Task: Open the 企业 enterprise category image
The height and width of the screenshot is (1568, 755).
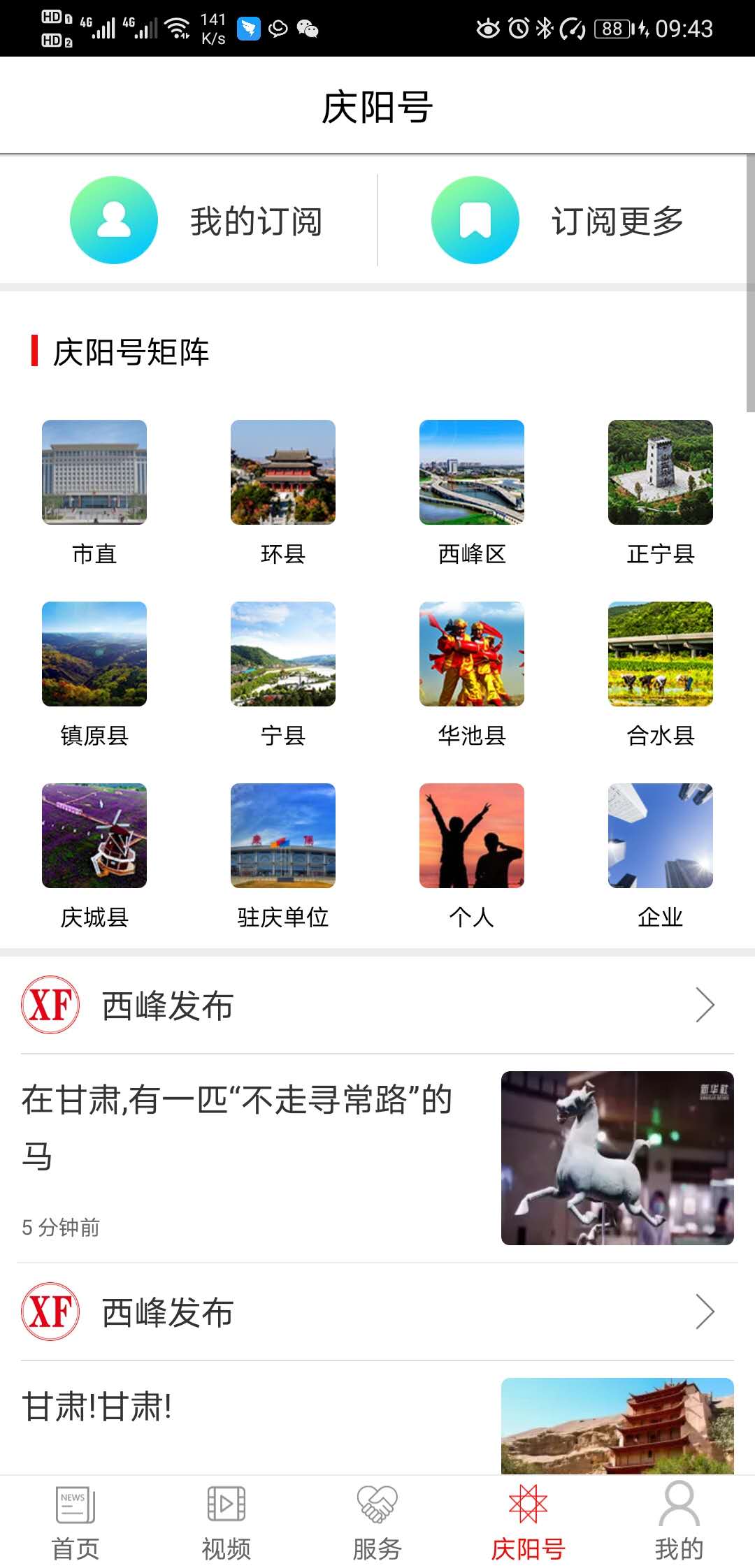Action: tap(660, 836)
